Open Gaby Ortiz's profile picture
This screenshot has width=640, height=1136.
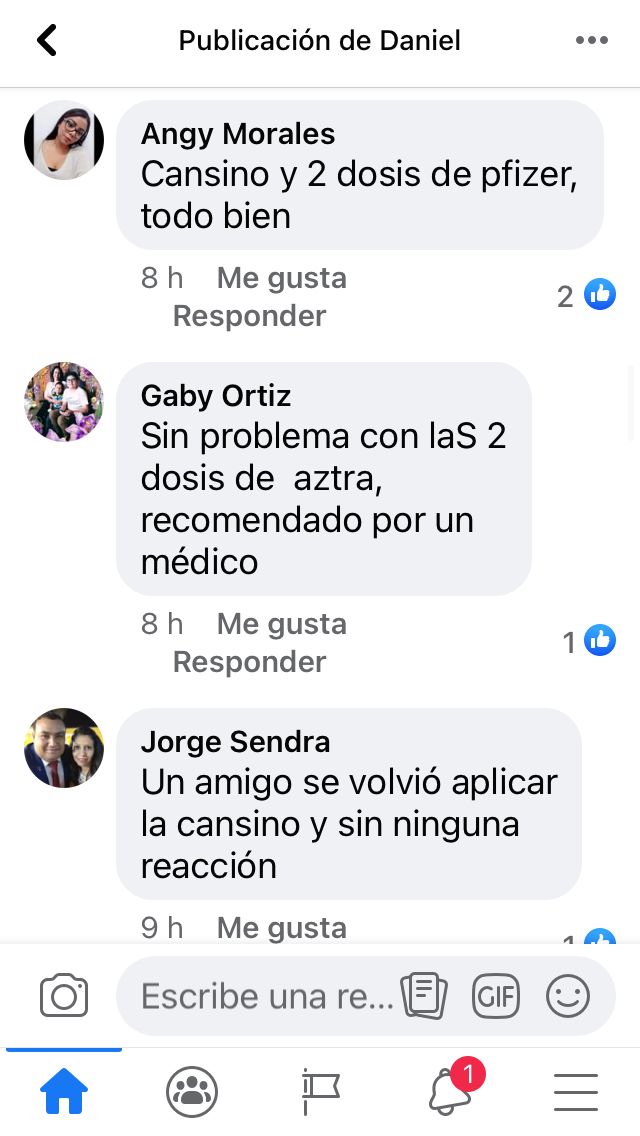pyautogui.click(x=64, y=402)
